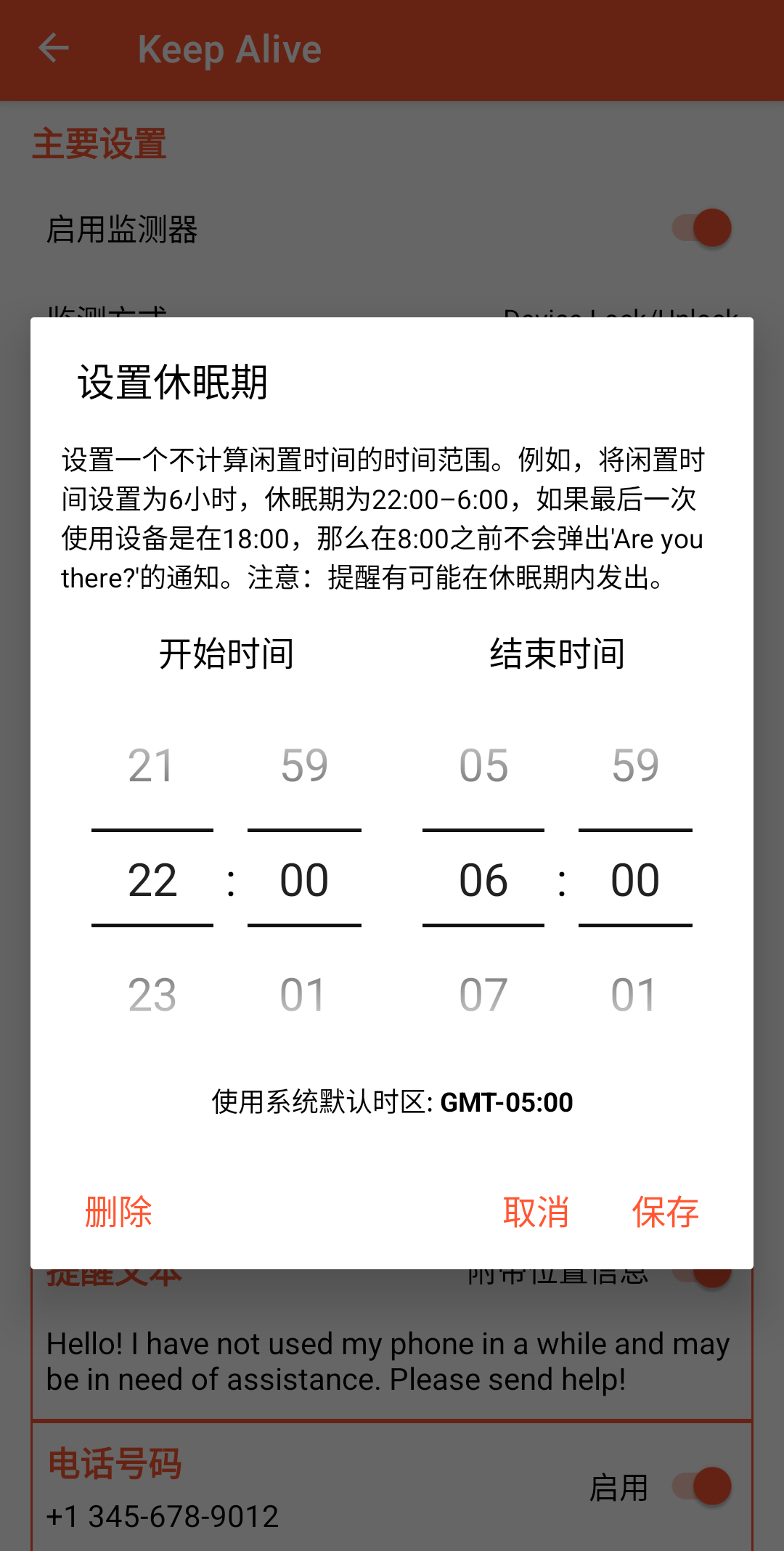Tap the start minute field showing 00
The width and height of the screenshot is (784, 1551).
tap(304, 880)
